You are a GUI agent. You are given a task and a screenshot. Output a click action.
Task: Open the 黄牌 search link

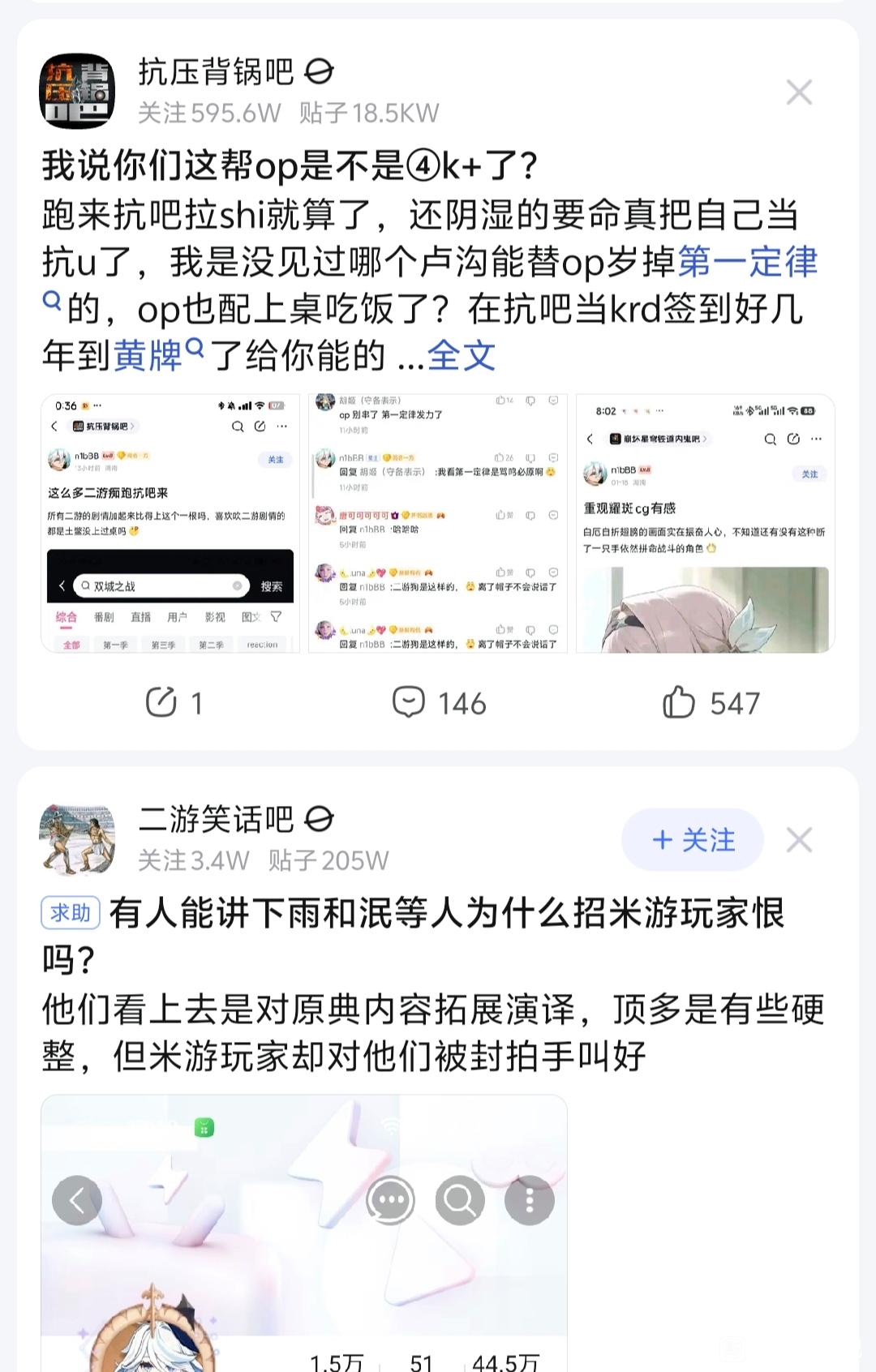tap(148, 356)
